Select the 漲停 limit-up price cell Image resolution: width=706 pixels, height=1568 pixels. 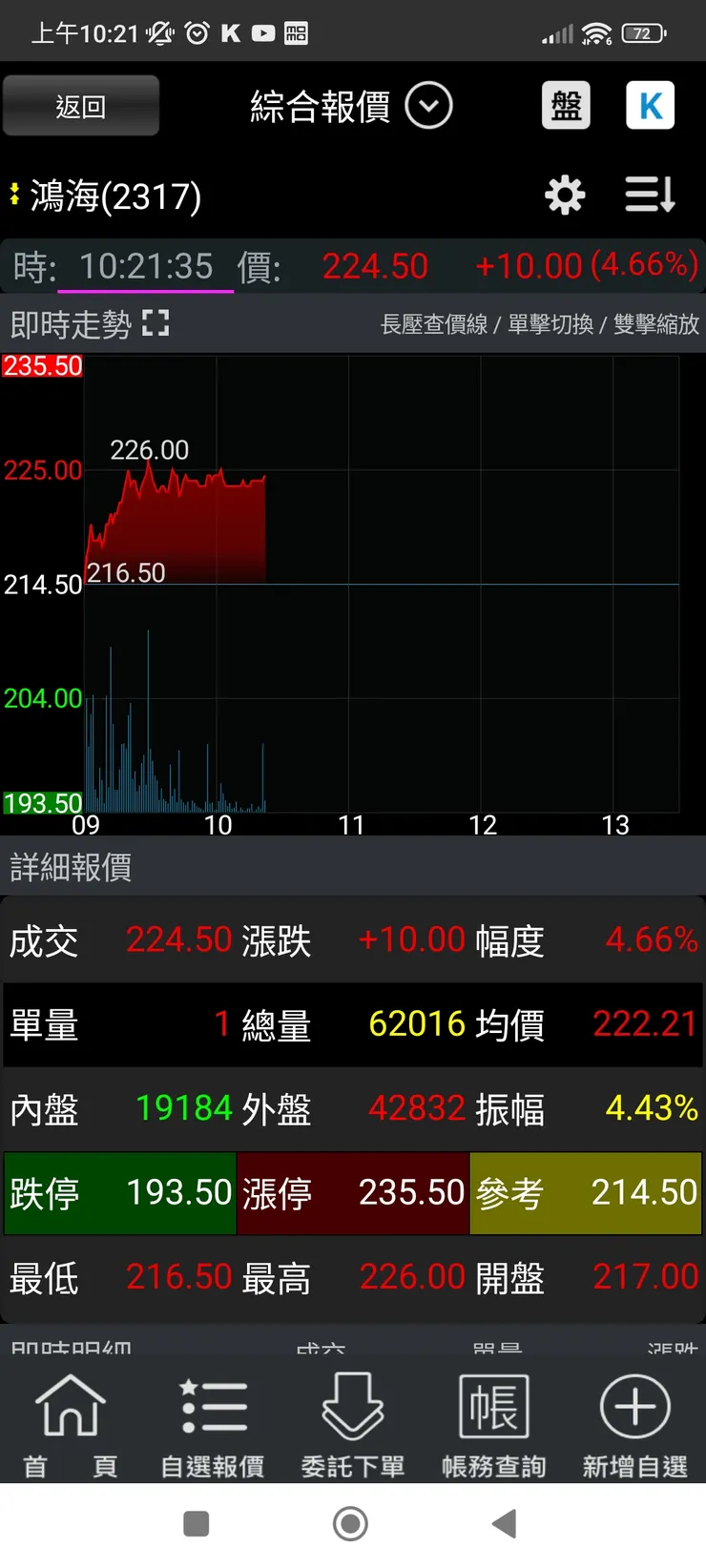point(352,1192)
